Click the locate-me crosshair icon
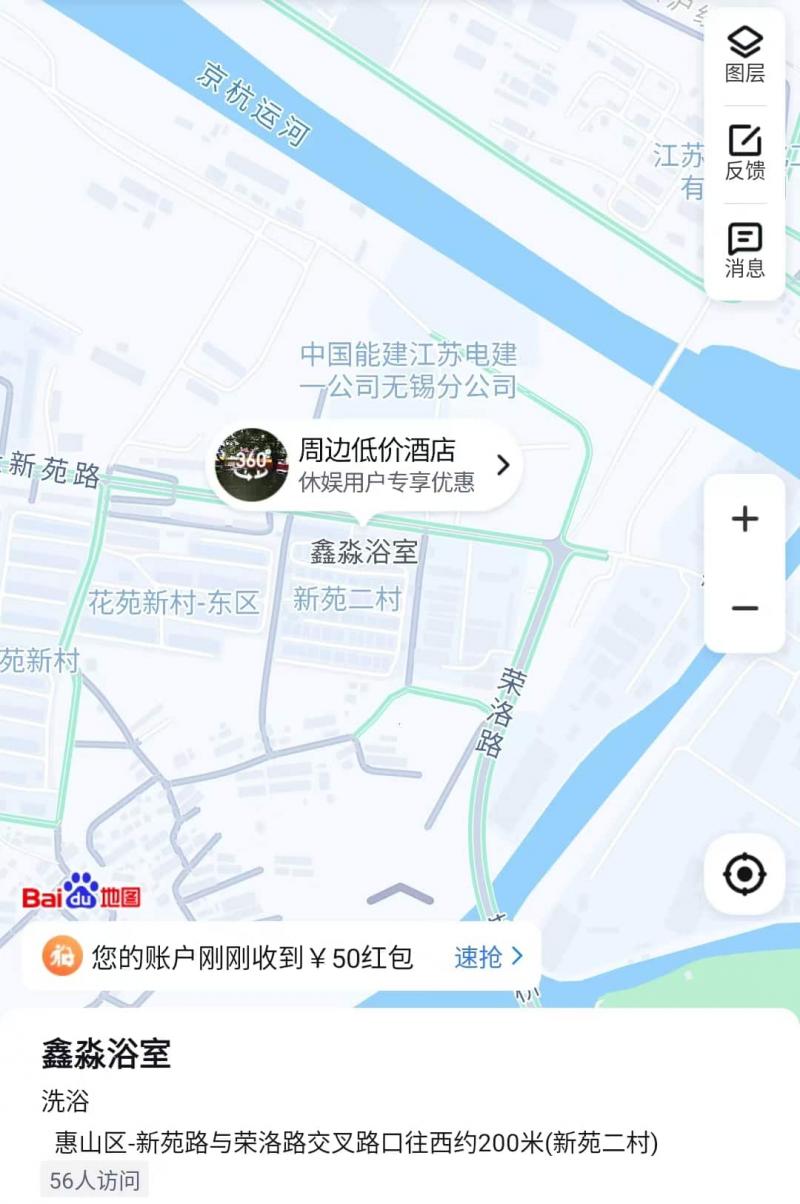The width and height of the screenshot is (800, 1204). tap(743, 873)
